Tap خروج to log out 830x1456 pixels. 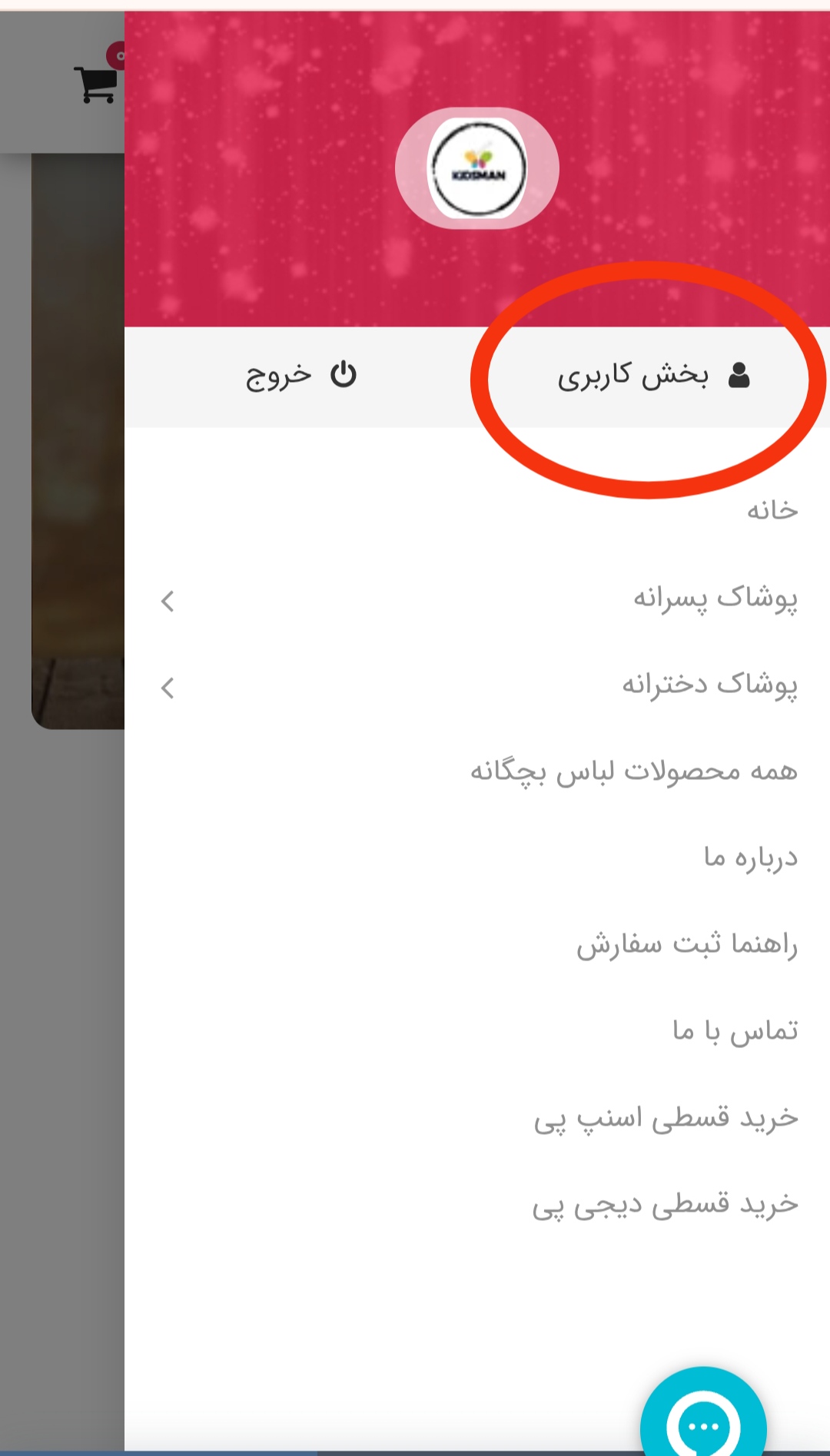[x=301, y=376]
